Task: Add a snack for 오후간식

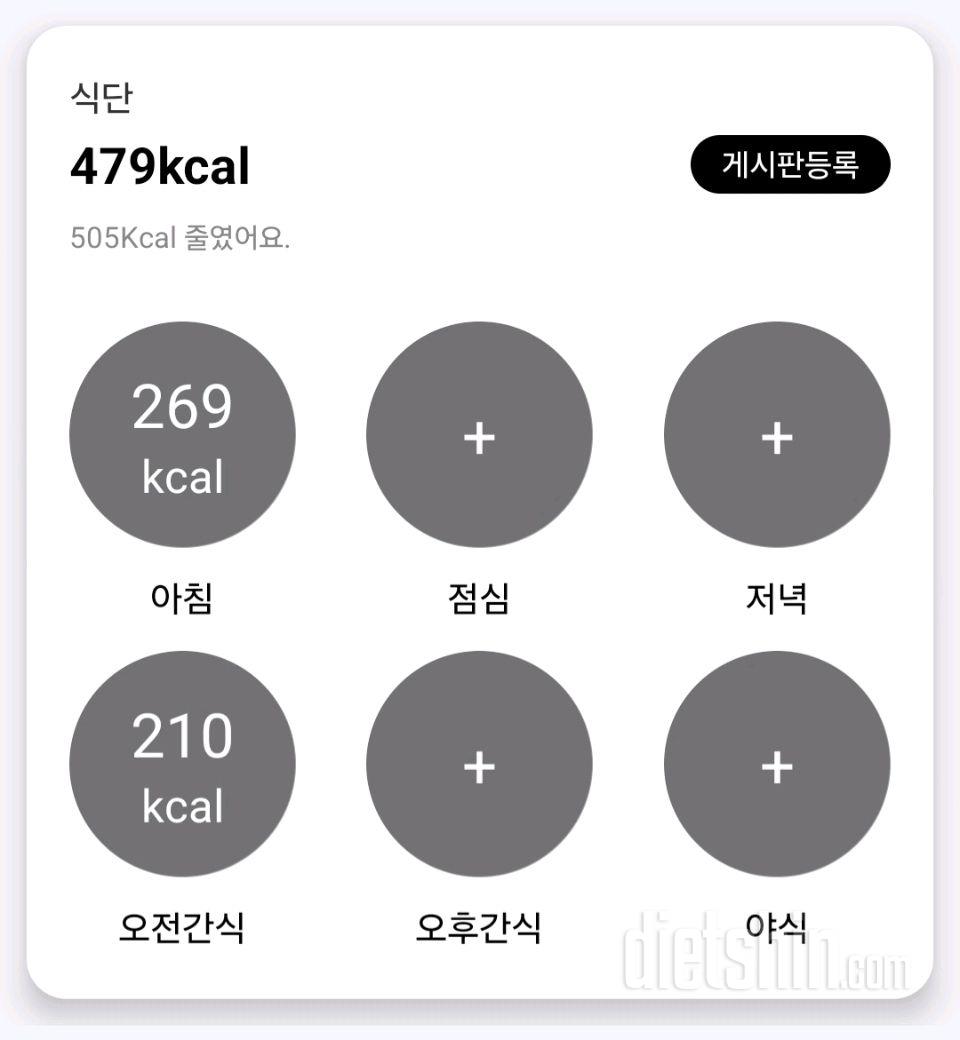Action: (x=479, y=764)
